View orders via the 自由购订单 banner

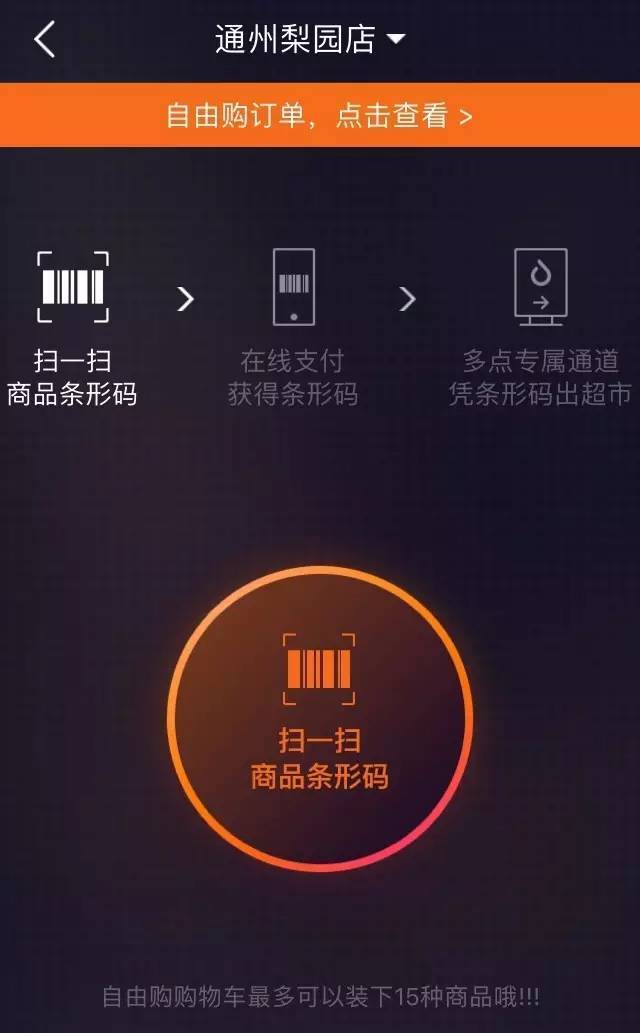click(x=320, y=115)
